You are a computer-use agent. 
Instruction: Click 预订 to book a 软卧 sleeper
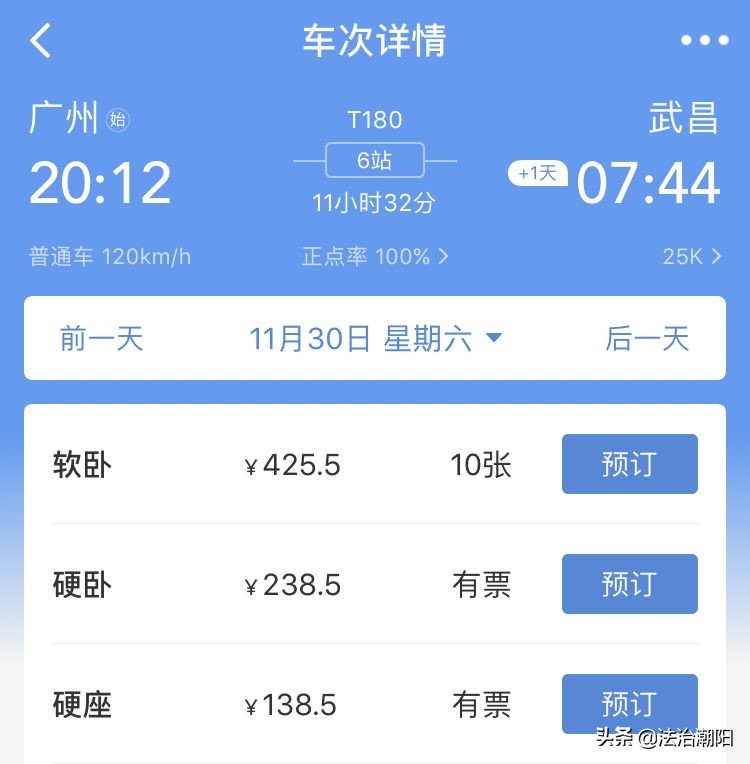(x=629, y=464)
